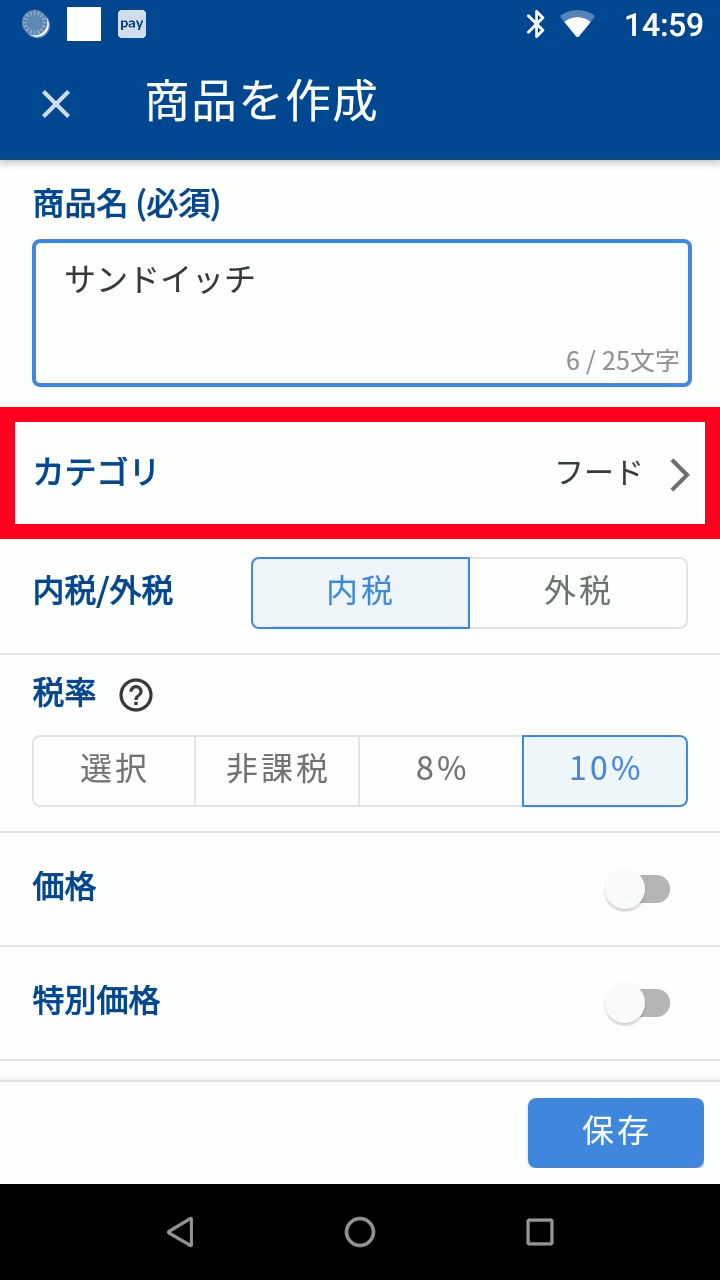Open the 税率 help icon

(x=136, y=695)
